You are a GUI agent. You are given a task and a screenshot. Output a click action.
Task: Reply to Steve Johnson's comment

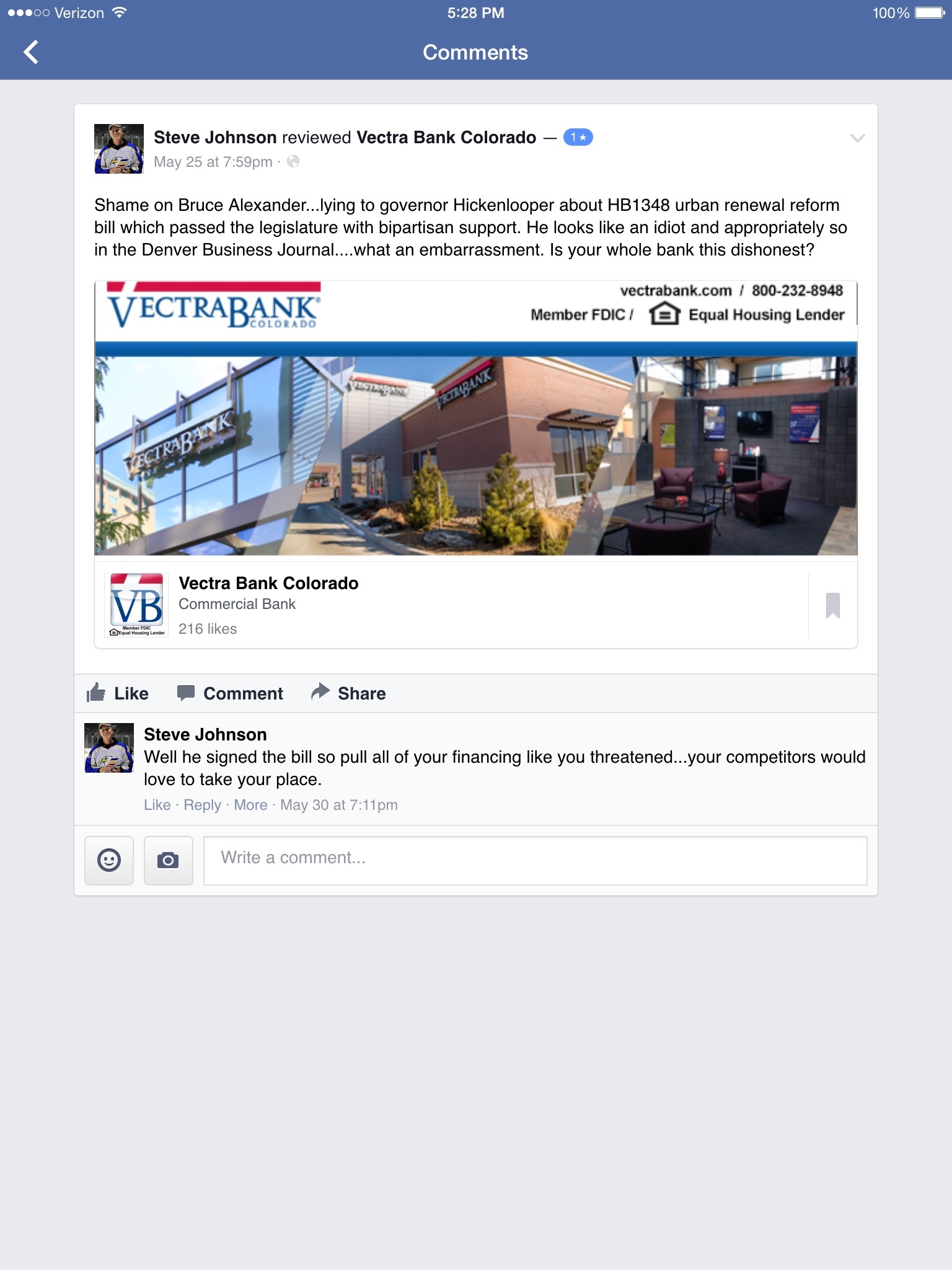pyautogui.click(x=202, y=805)
